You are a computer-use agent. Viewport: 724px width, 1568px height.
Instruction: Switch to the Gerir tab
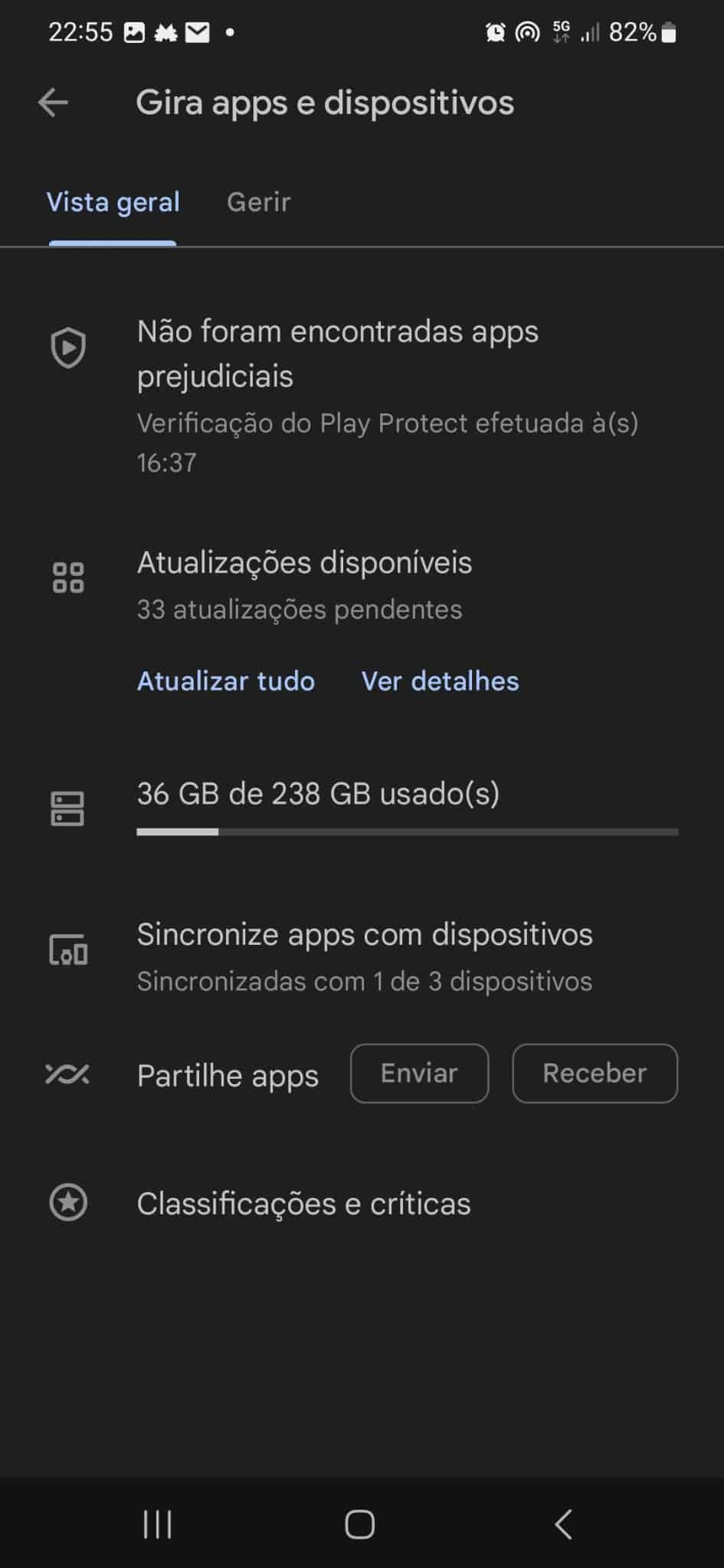coord(258,202)
